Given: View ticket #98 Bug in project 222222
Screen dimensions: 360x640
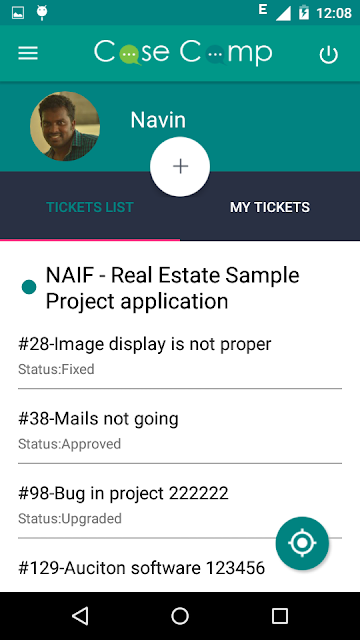Looking at the screenshot, I should coord(180,504).
